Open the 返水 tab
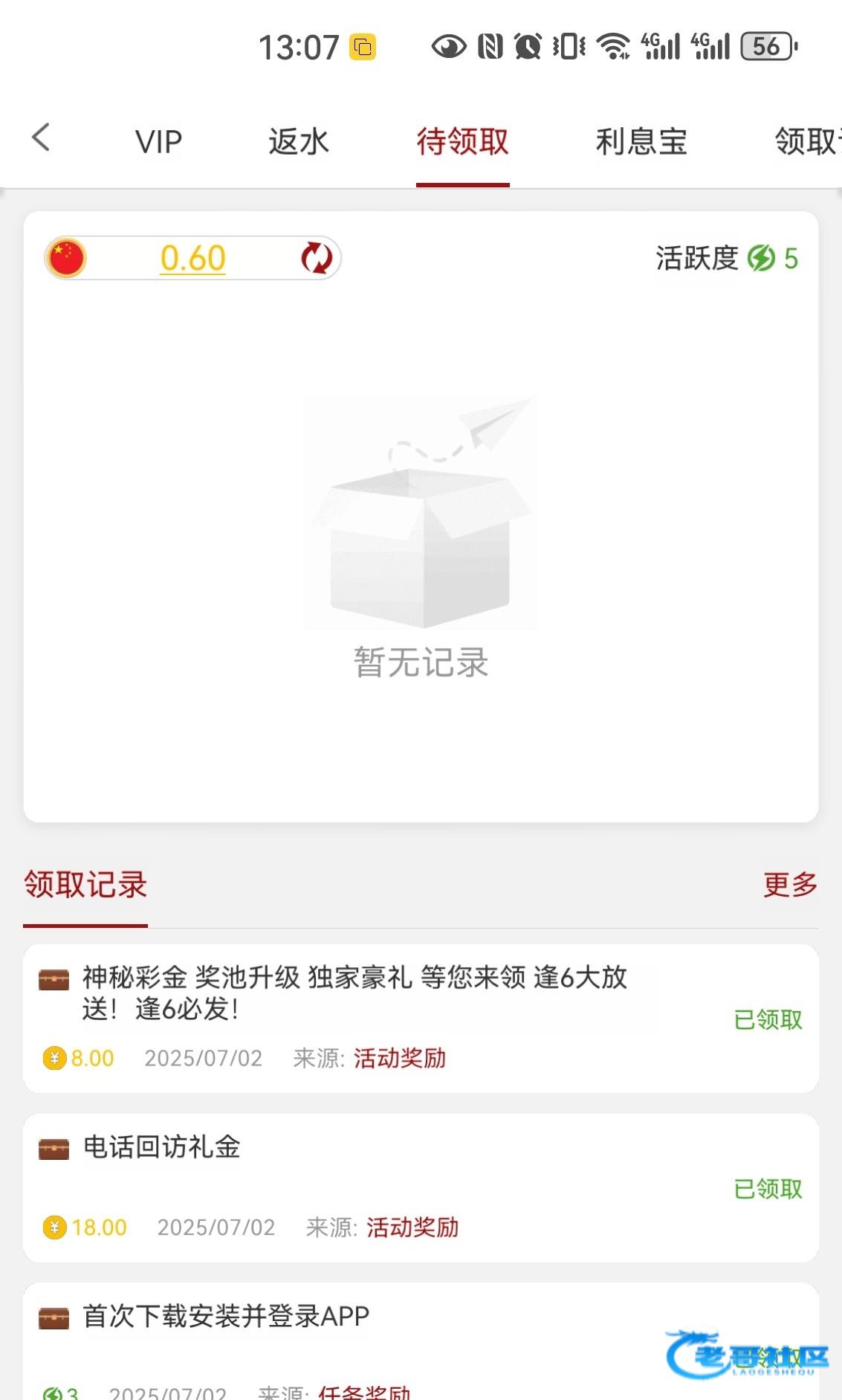This screenshot has width=842, height=1400. point(298,141)
